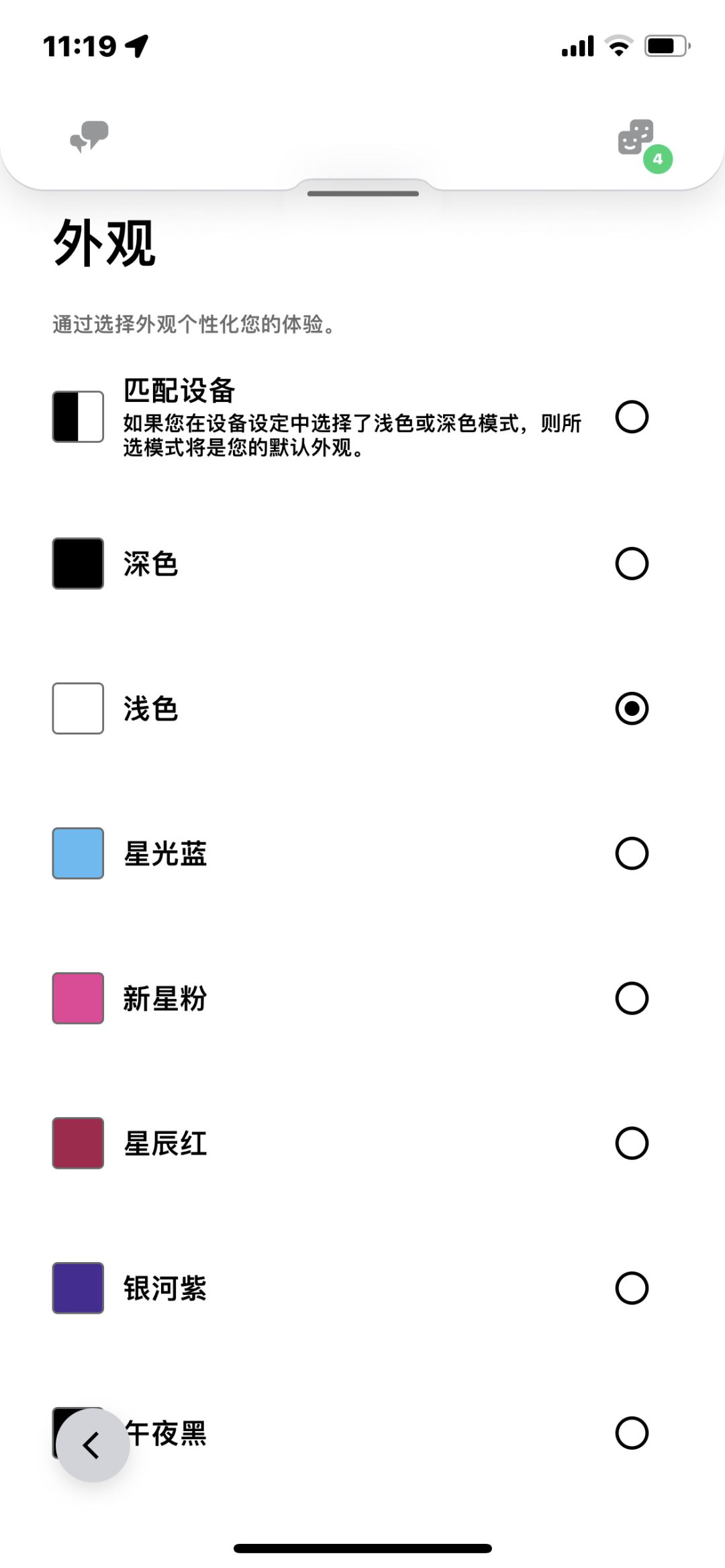Select the 午夜黑 theme
The image size is (725, 1568).
631,1433
